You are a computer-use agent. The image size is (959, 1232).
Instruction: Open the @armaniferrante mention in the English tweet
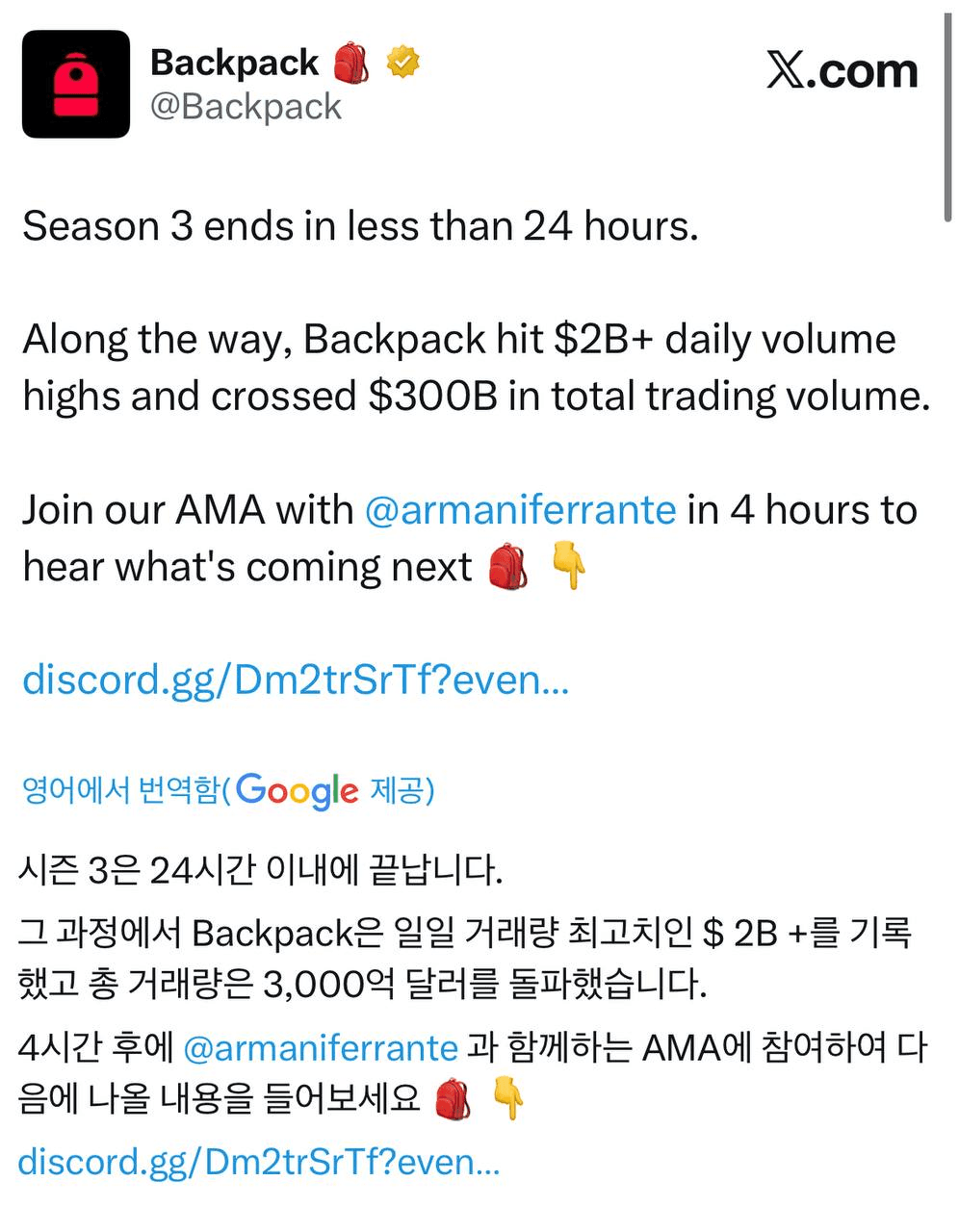coord(520,510)
